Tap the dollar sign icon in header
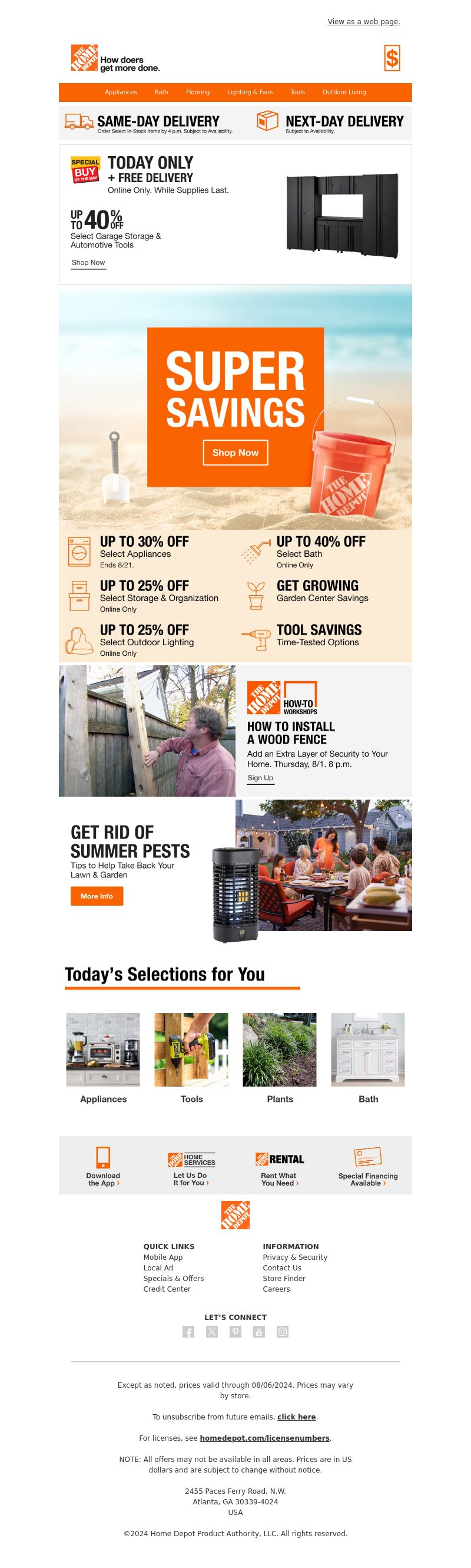The width and height of the screenshot is (471, 1568). (392, 58)
